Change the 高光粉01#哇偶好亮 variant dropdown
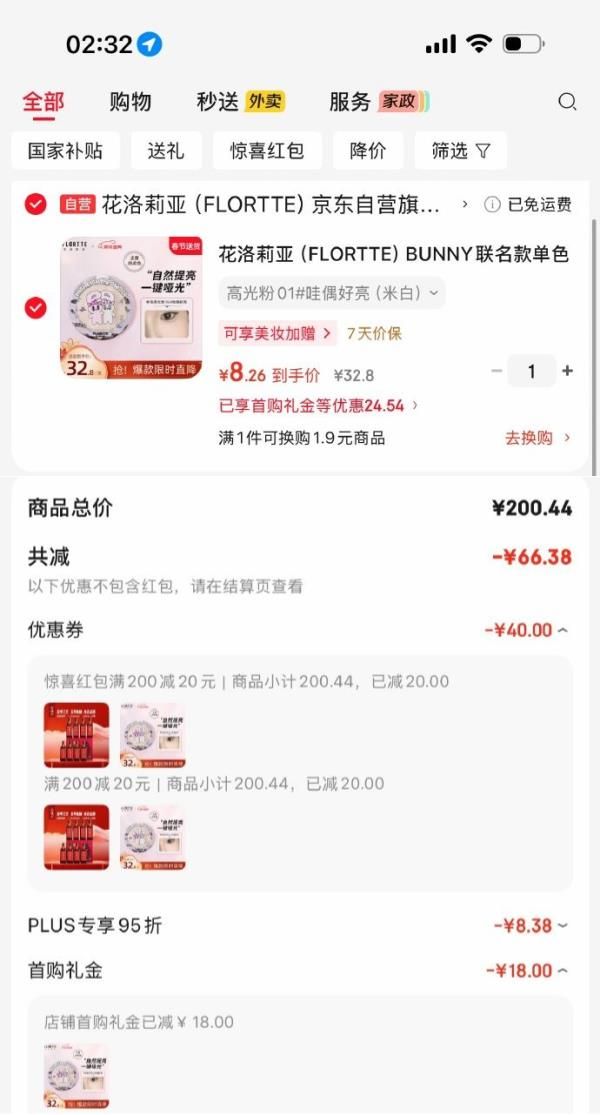Screen dimensions: 600x1115 [x=332, y=293]
